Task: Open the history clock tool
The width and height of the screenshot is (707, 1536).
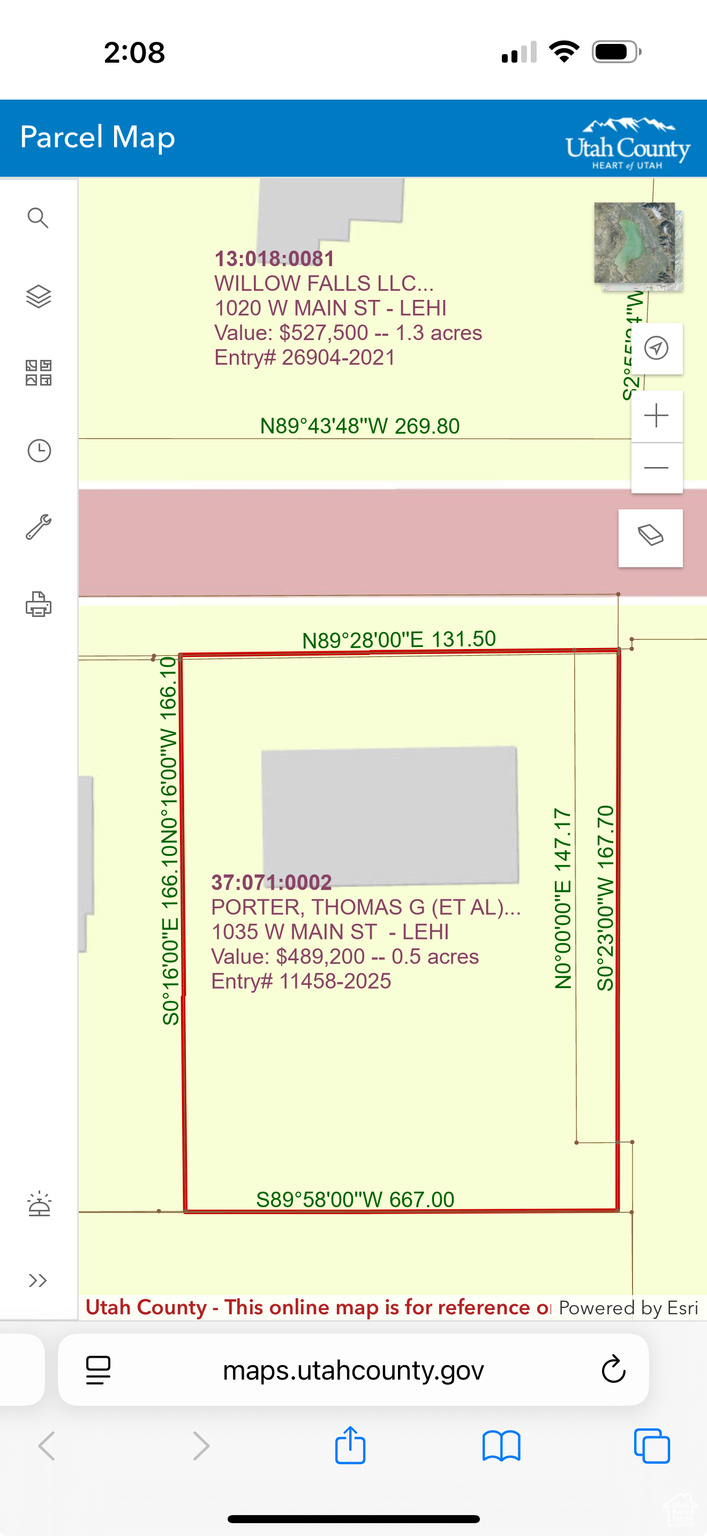Action: (x=38, y=450)
